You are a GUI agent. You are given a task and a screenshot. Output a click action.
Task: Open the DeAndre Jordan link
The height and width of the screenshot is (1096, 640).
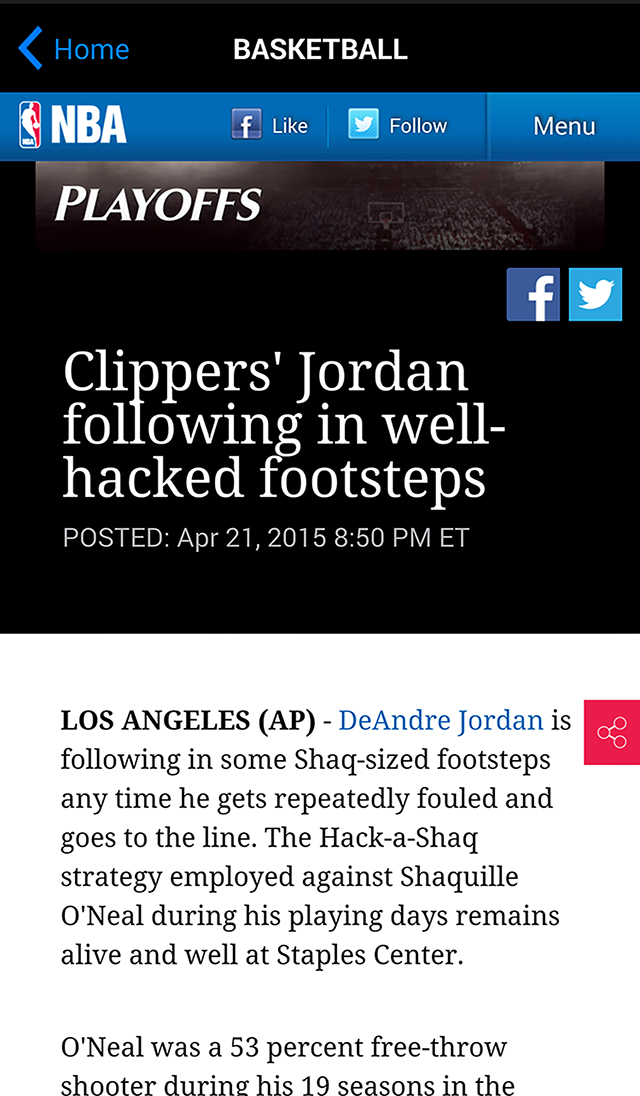click(x=441, y=720)
